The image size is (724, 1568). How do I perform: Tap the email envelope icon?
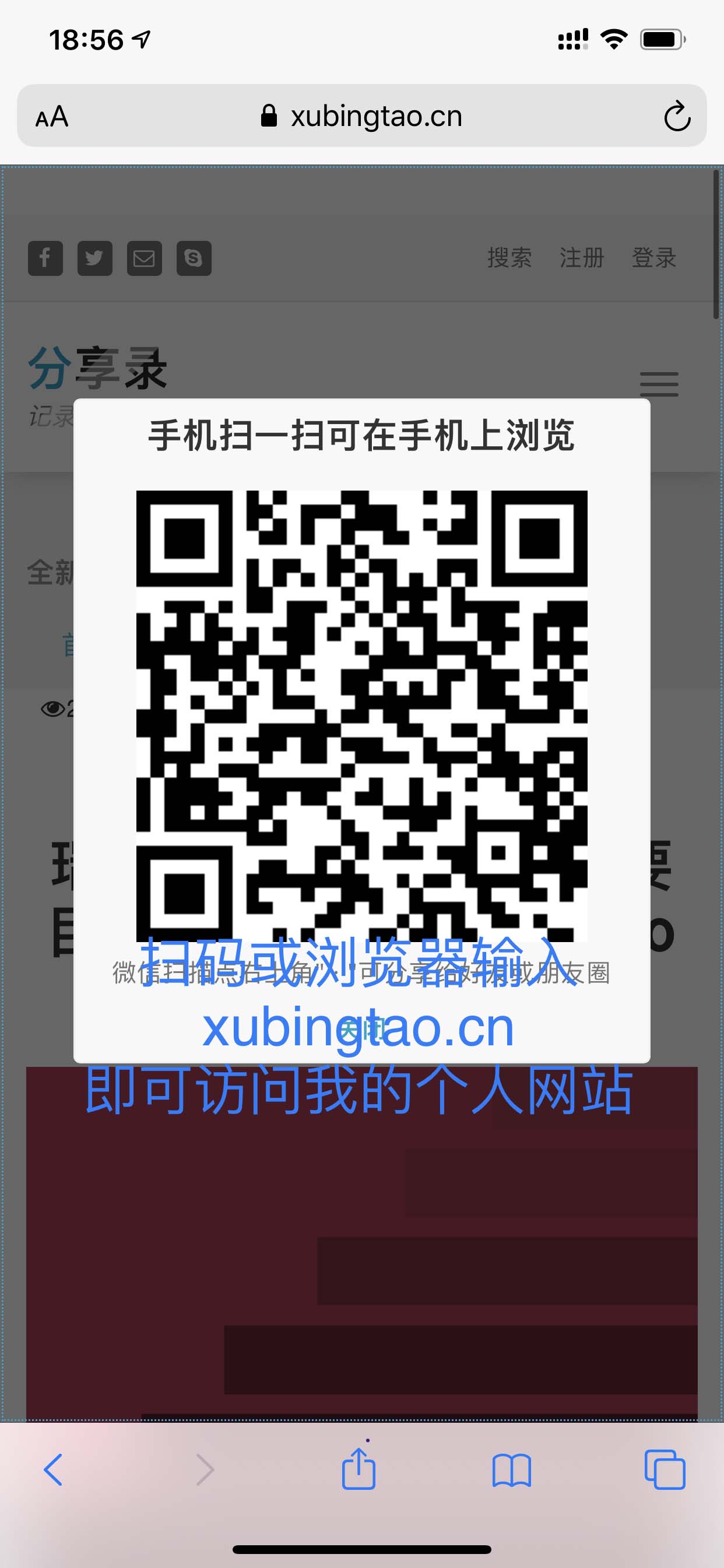[144, 258]
